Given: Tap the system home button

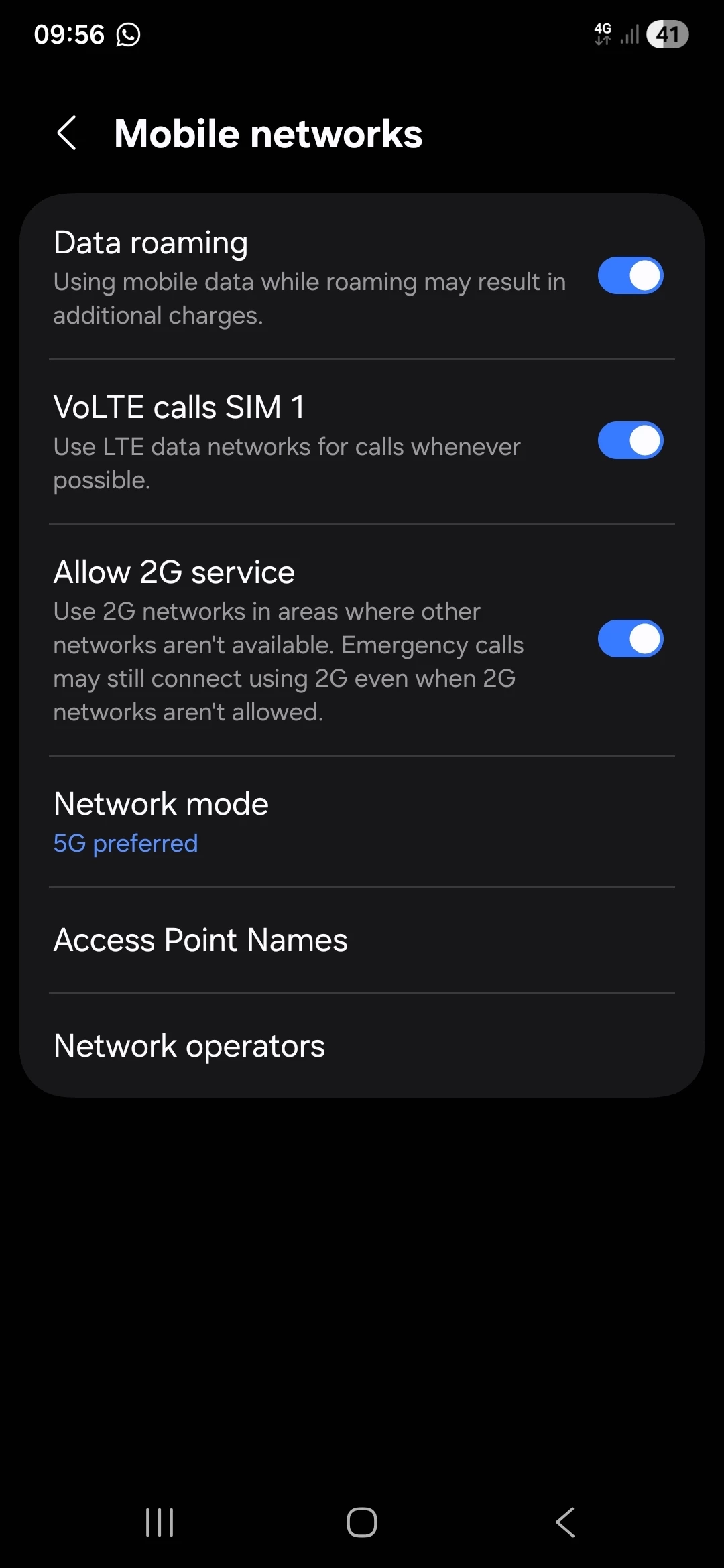Looking at the screenshot, I should (x=362, y=1522).
